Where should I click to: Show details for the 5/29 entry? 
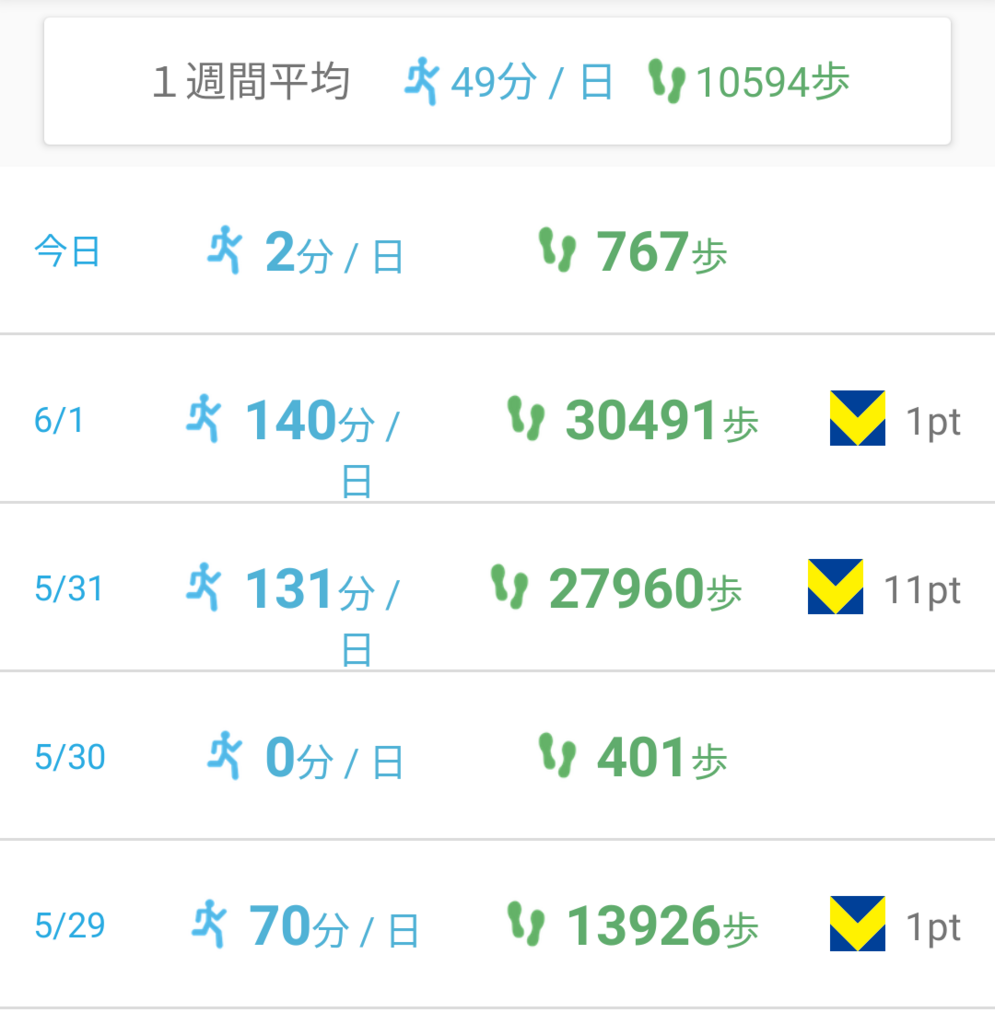497,925
